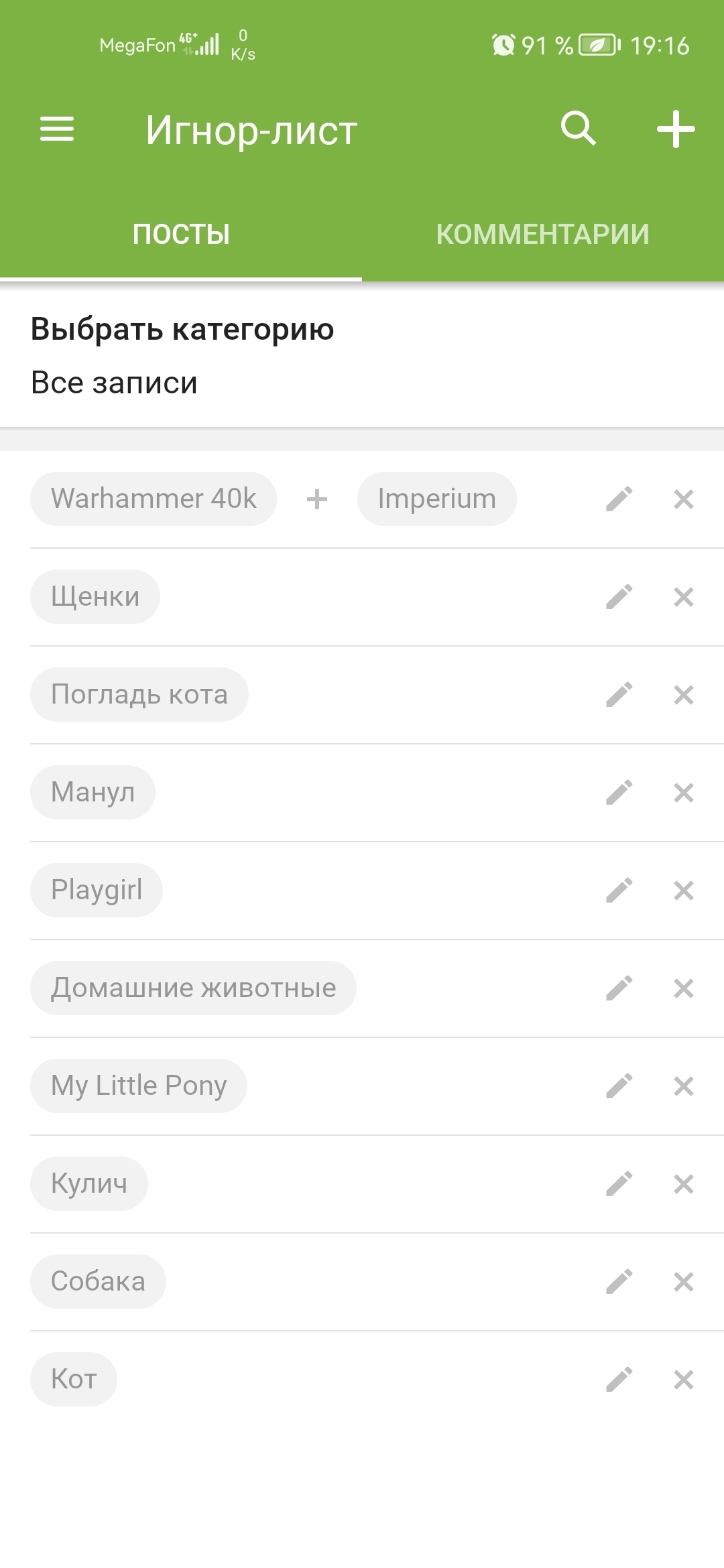The height and width of the screenshot is (1568, 724).
Task: Delete the Домашние животные entry
Action: tap(683, 988)
